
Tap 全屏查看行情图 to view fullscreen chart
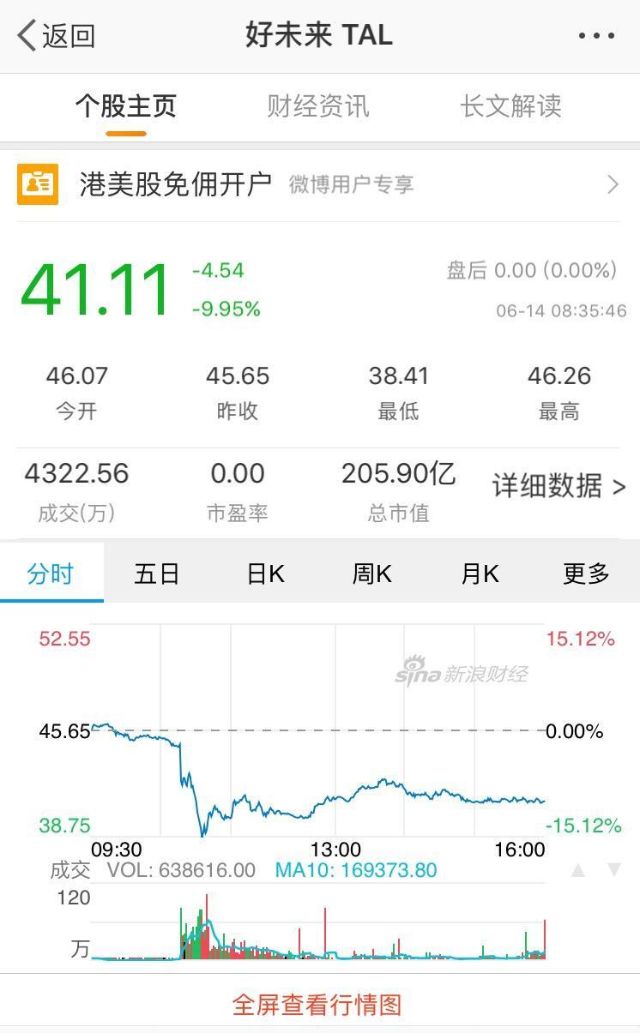(317, 1005)
